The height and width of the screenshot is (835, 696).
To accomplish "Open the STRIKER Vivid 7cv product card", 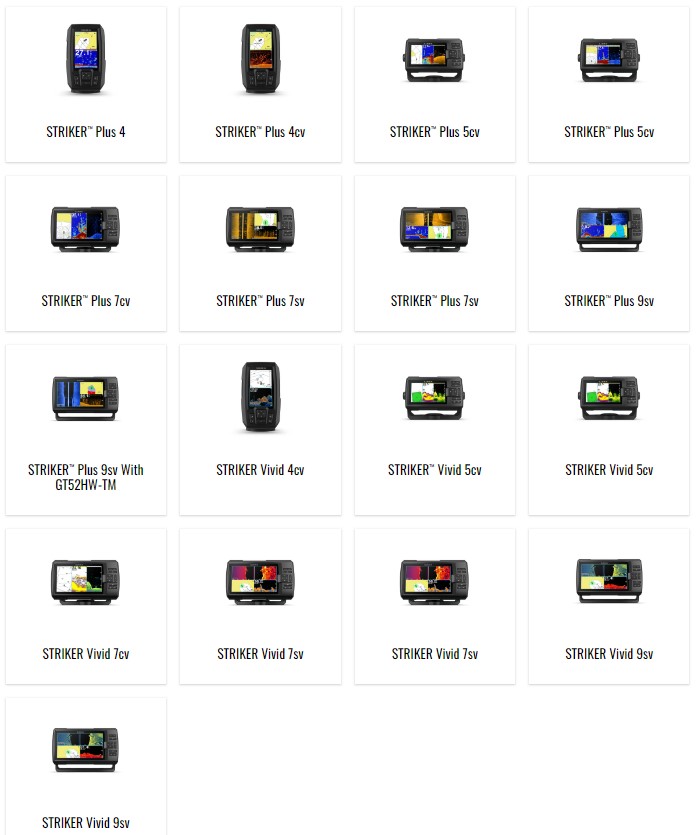I will point(86,607).
